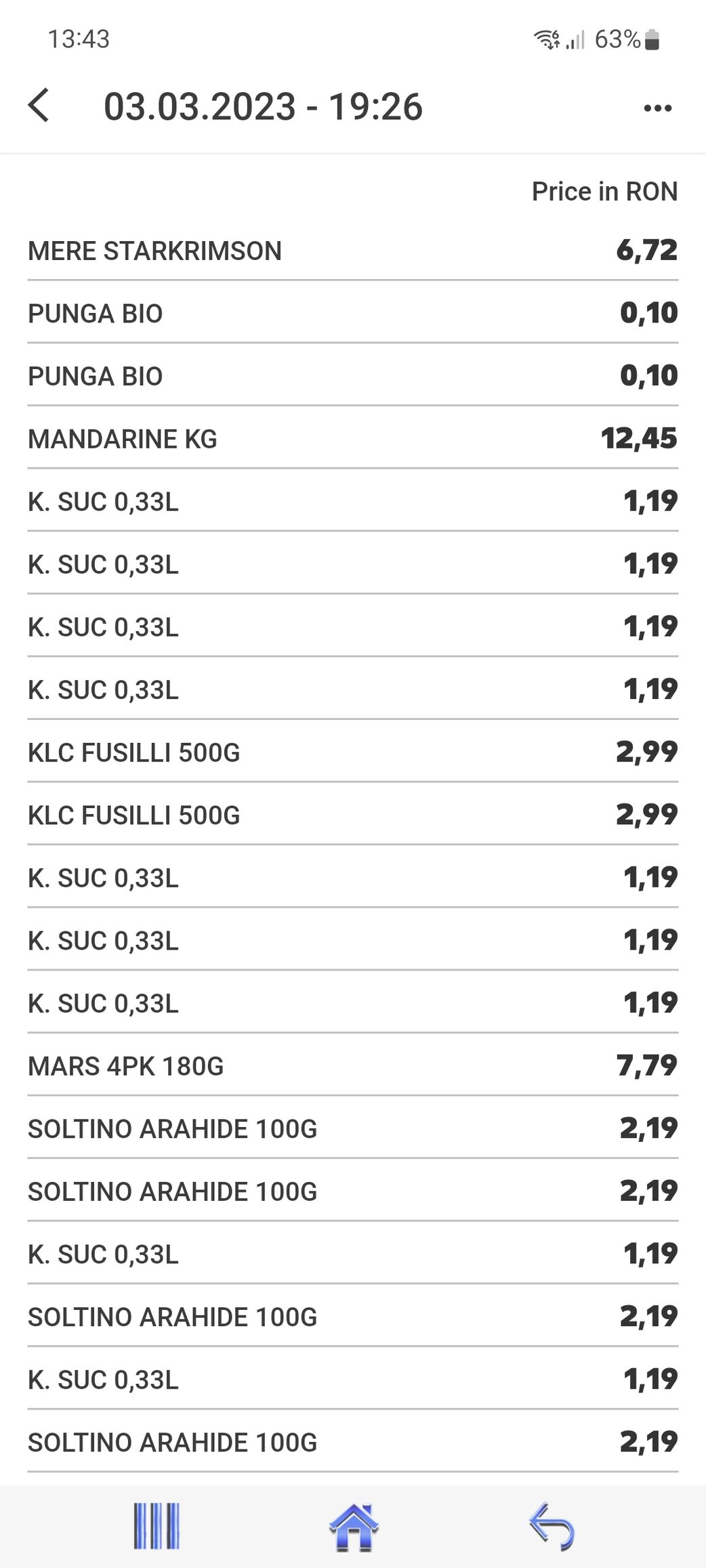
Task: Go back from the receipt details
Action: (x=39, y=106)
